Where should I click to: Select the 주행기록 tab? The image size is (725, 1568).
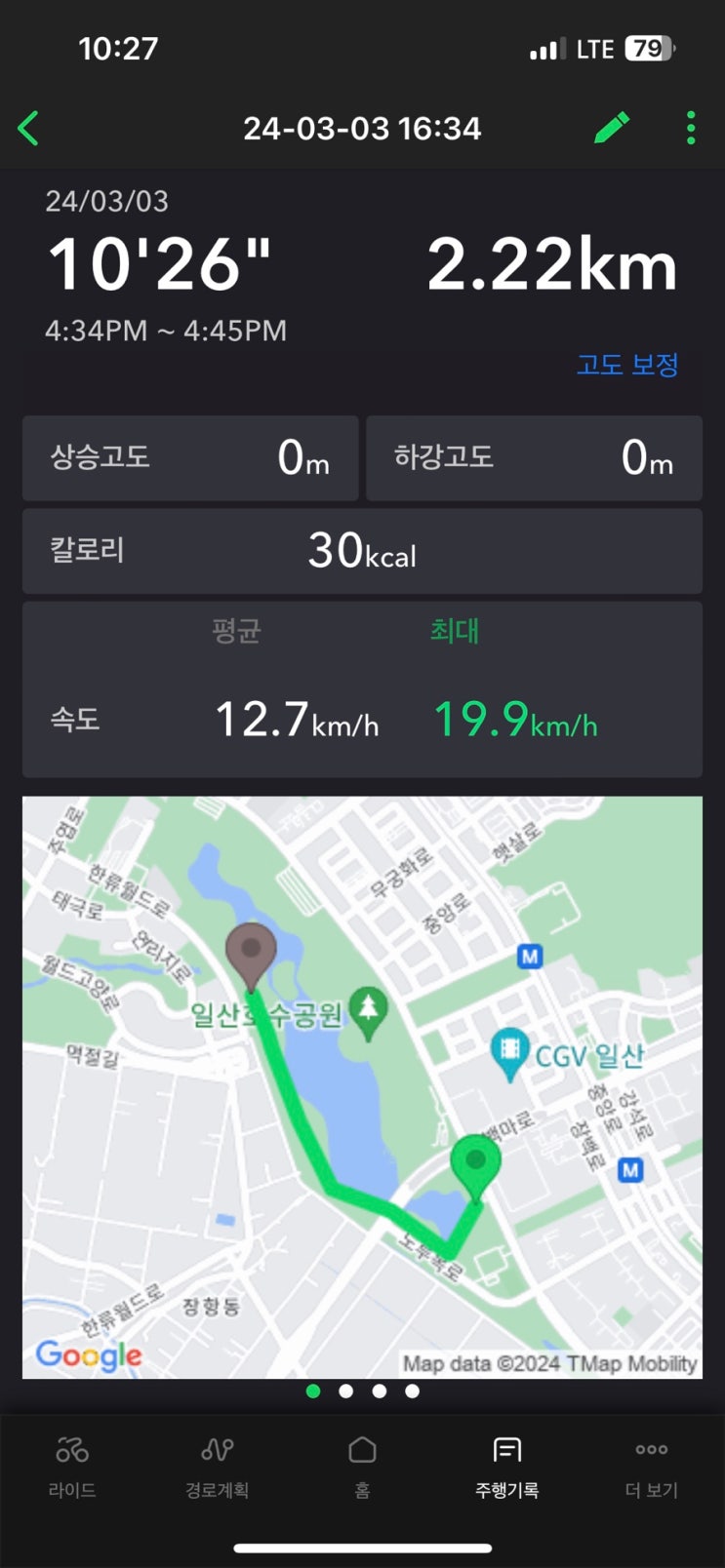pos(506,1468)
